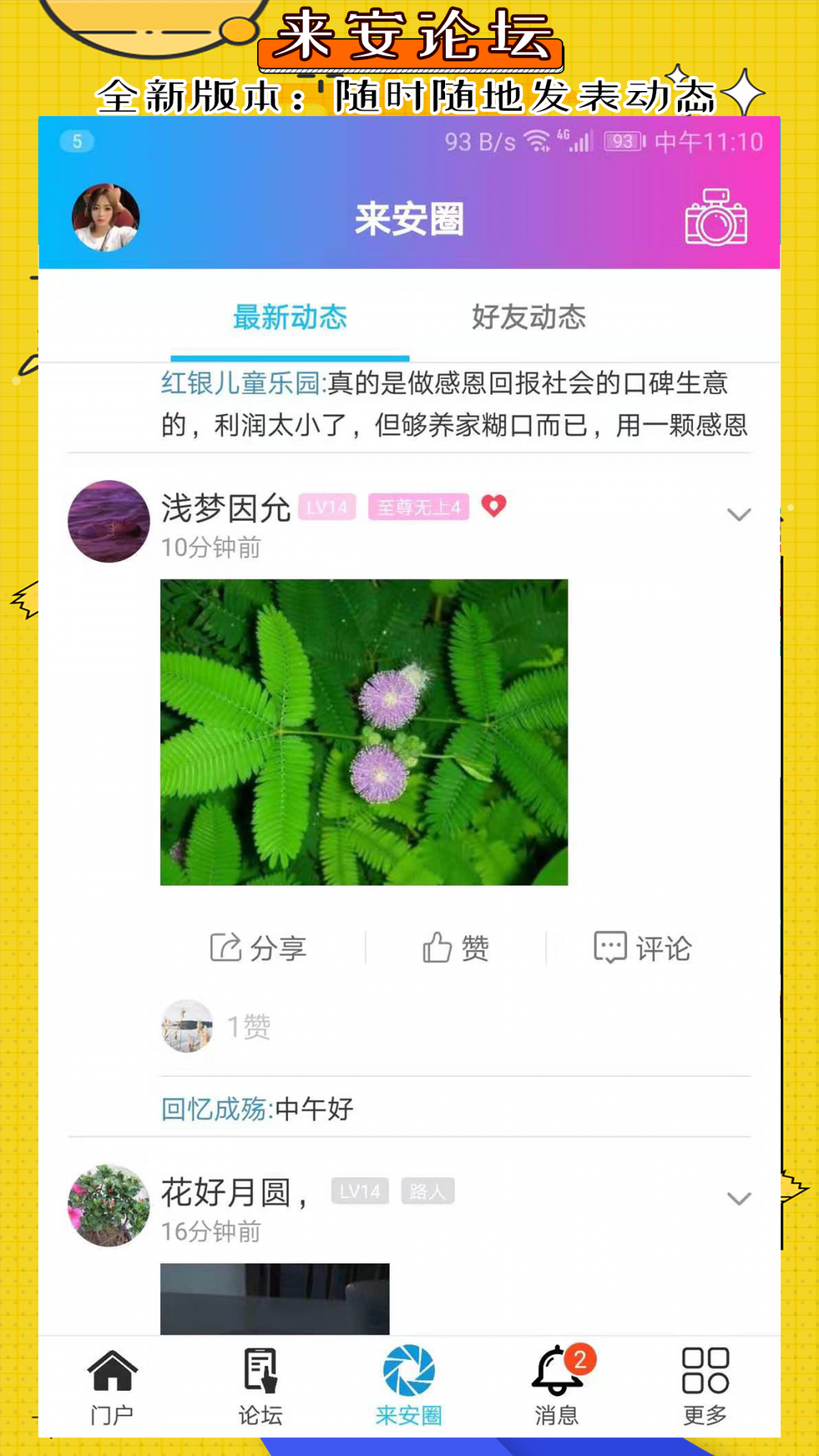Open the photo under 花好月圆's post

tap(275, 1298)
